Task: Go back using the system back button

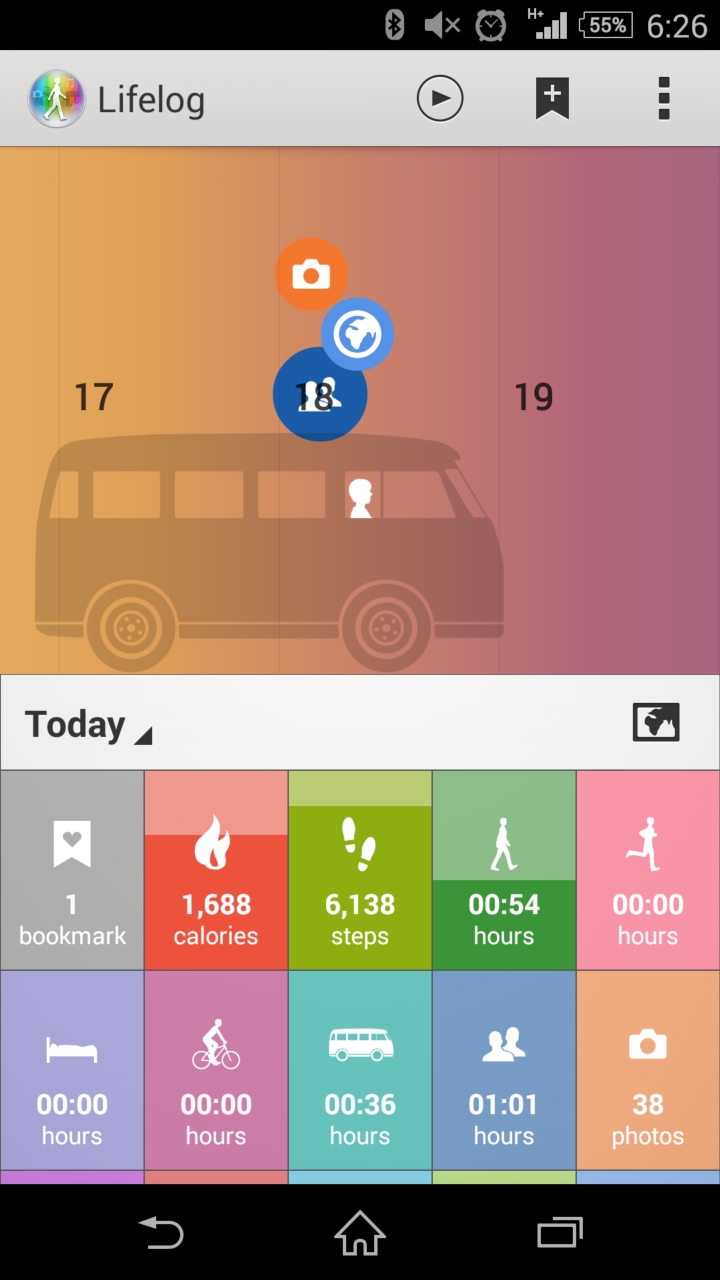Action: 161,1234
